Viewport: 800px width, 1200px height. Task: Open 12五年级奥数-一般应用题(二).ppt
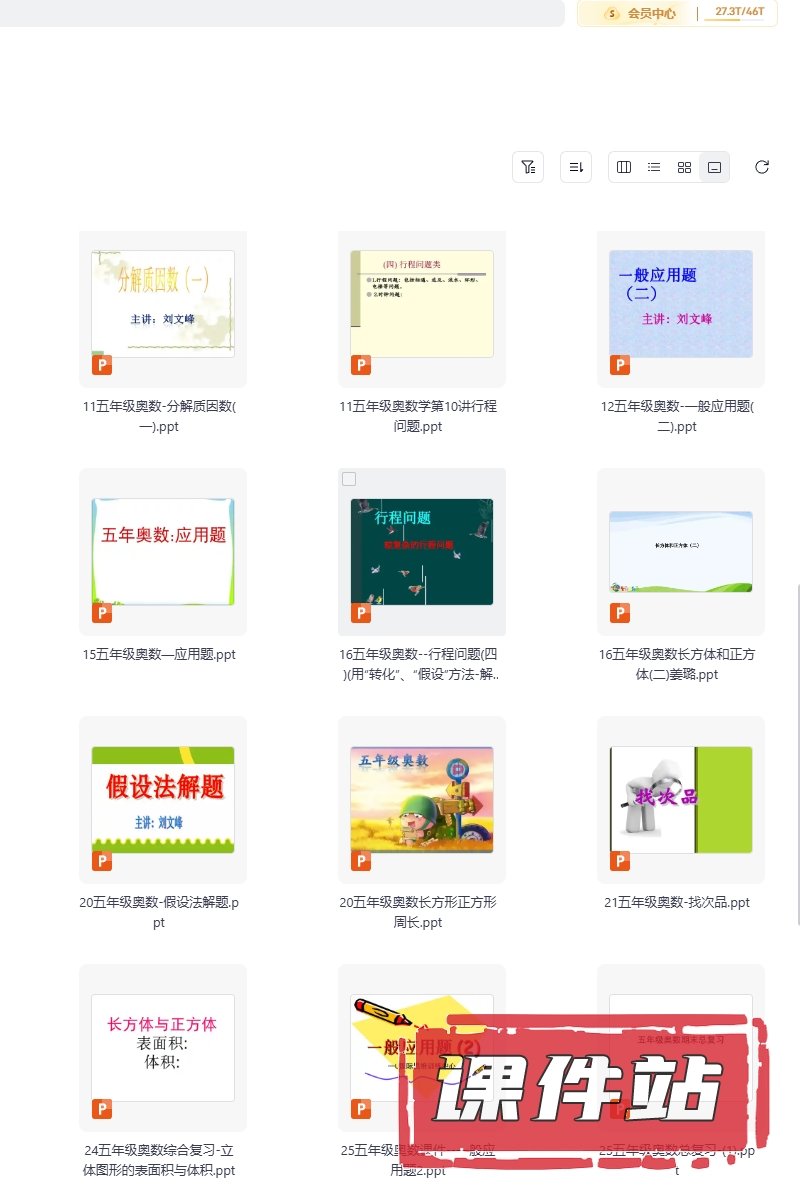click(x=680, y=304)
